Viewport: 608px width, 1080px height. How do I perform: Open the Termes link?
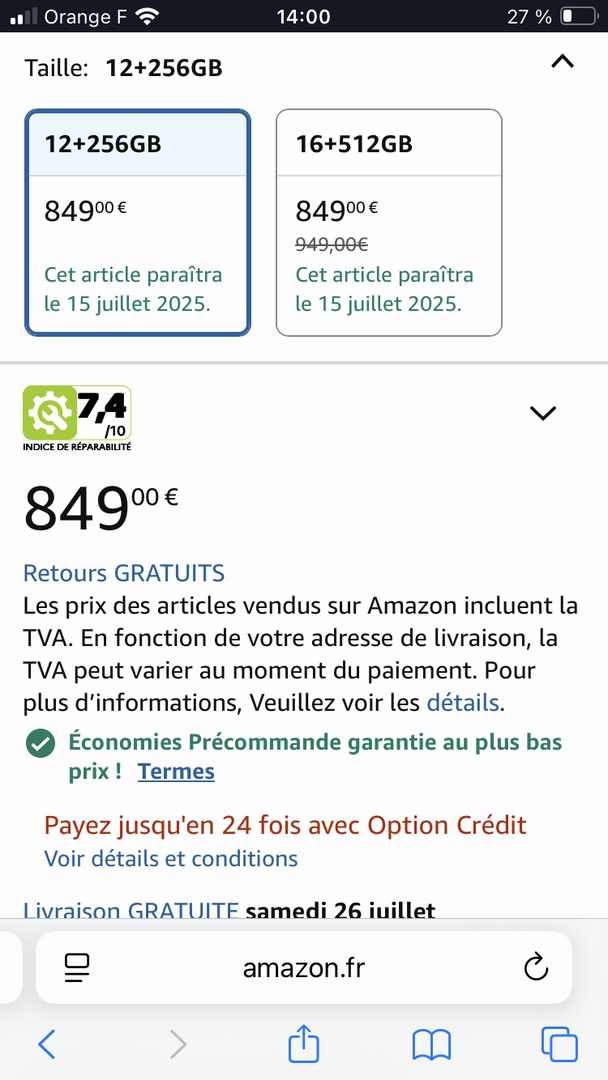[176, 771]
